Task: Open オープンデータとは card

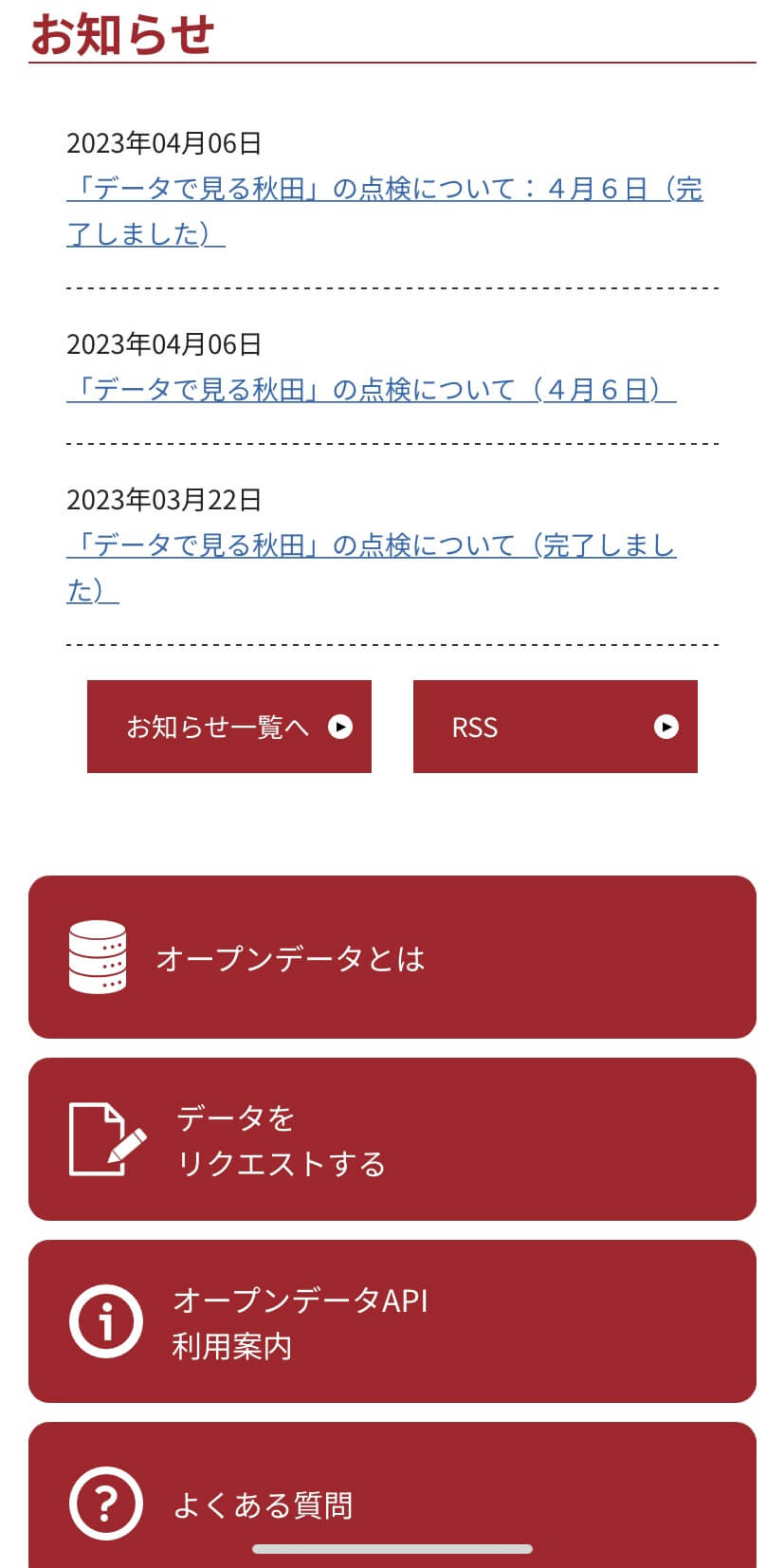Action: point(392,957)
